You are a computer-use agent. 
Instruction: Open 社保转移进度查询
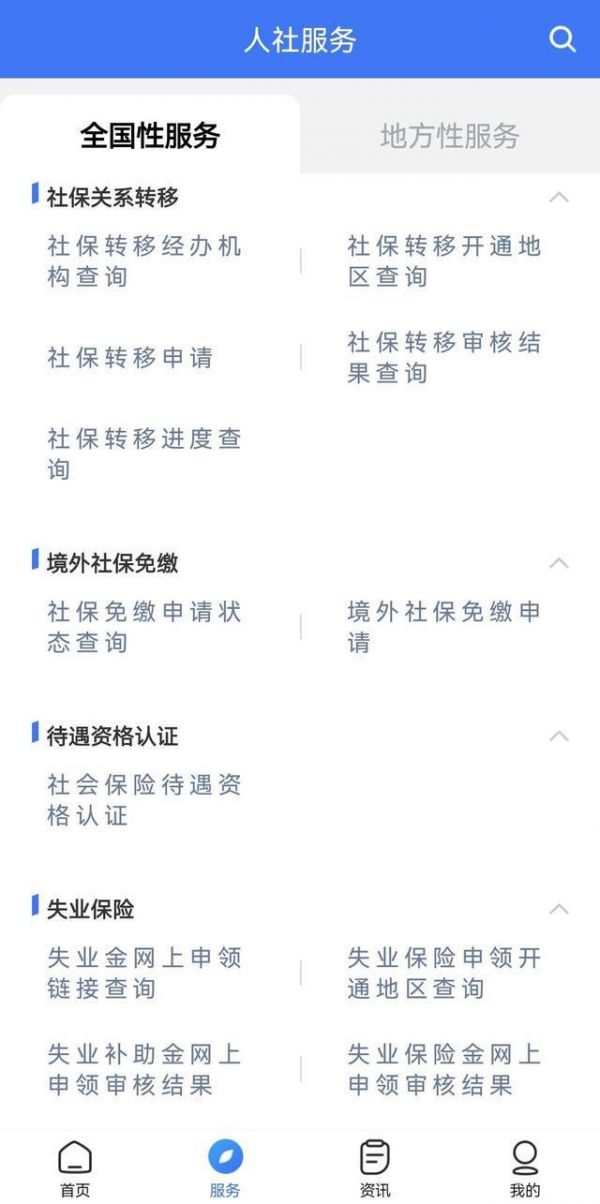tap(145, 453)
